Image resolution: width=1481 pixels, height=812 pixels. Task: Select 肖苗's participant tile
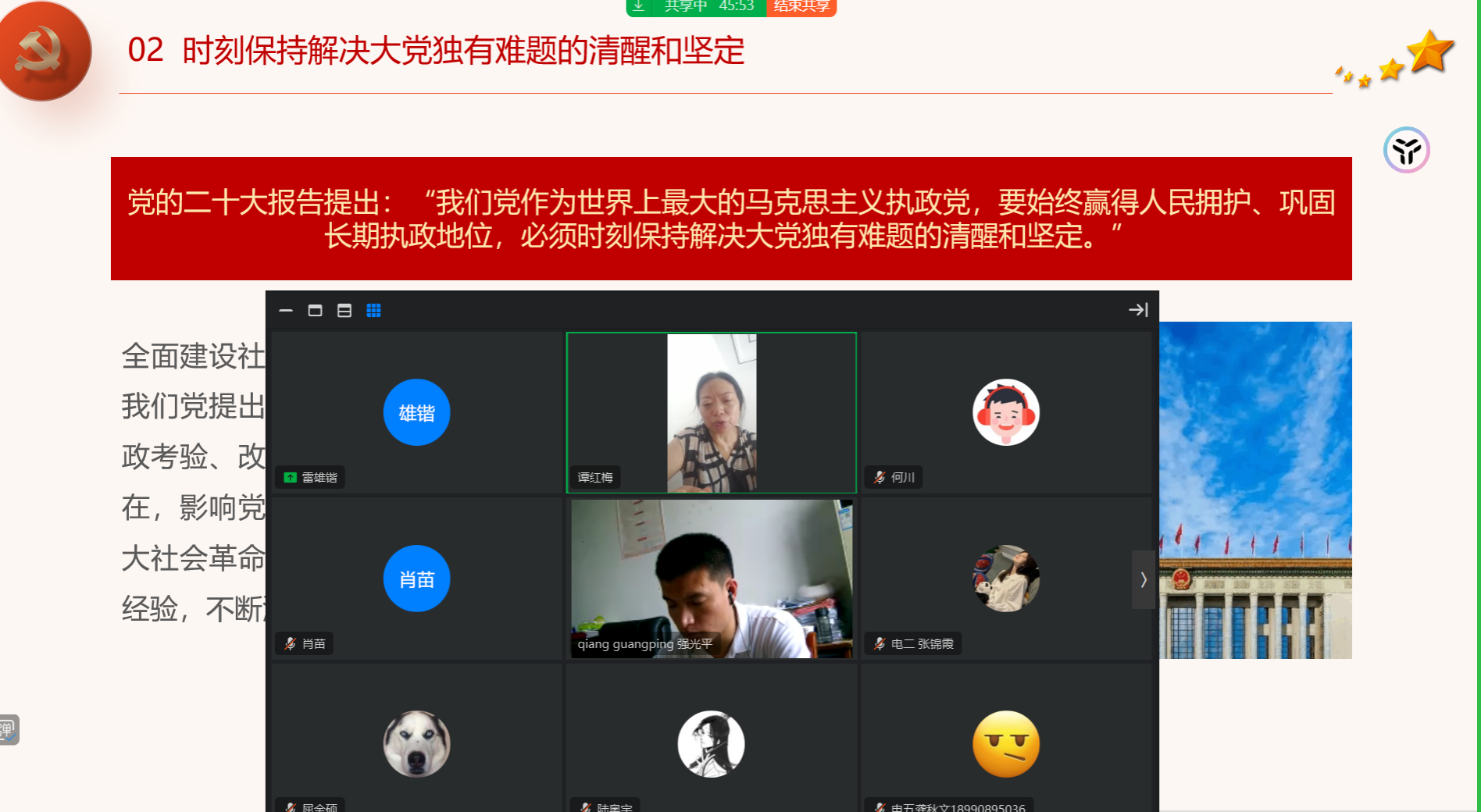416,579
